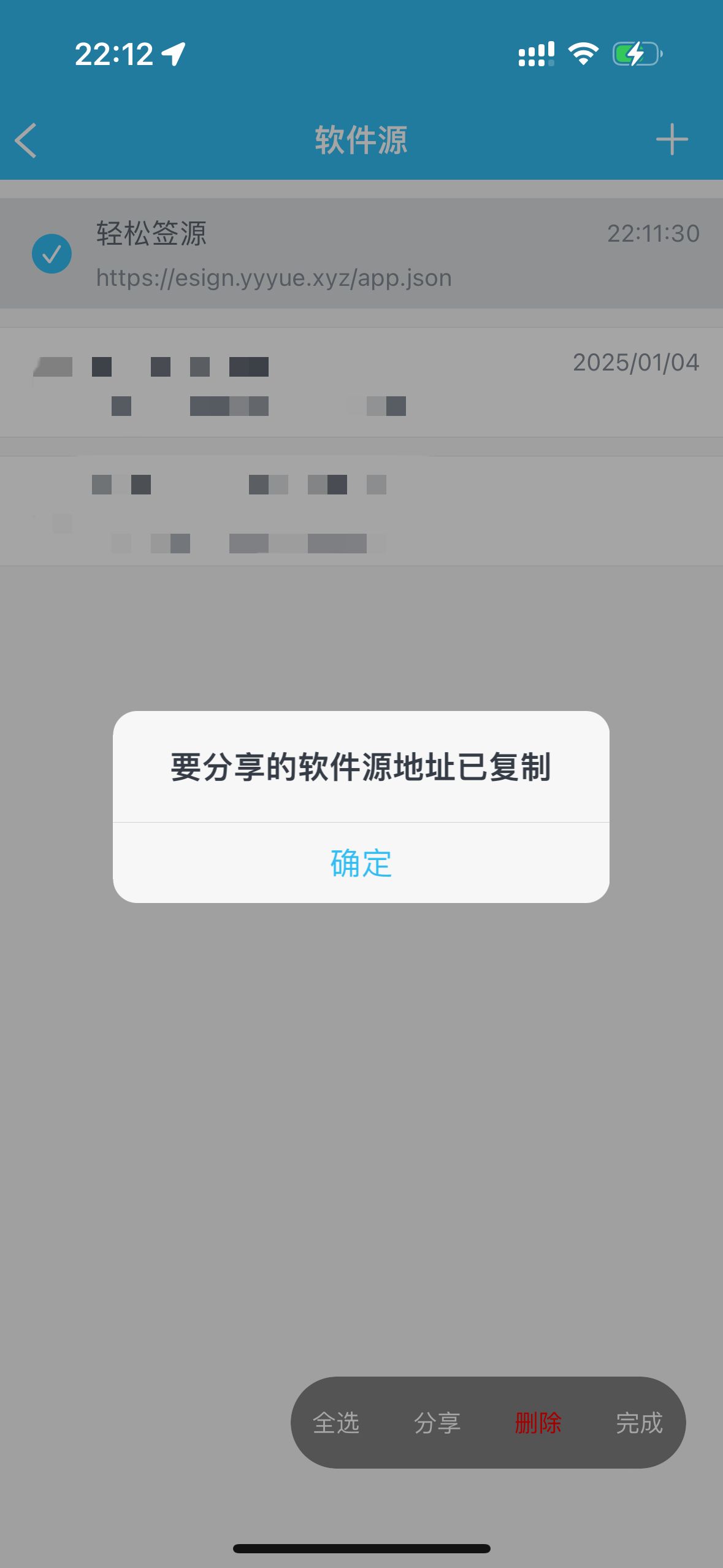Tap the URL https://esign.yyyue.xyz/app.json
Screen dimensions: 723x1568
[x=274, y=278]
